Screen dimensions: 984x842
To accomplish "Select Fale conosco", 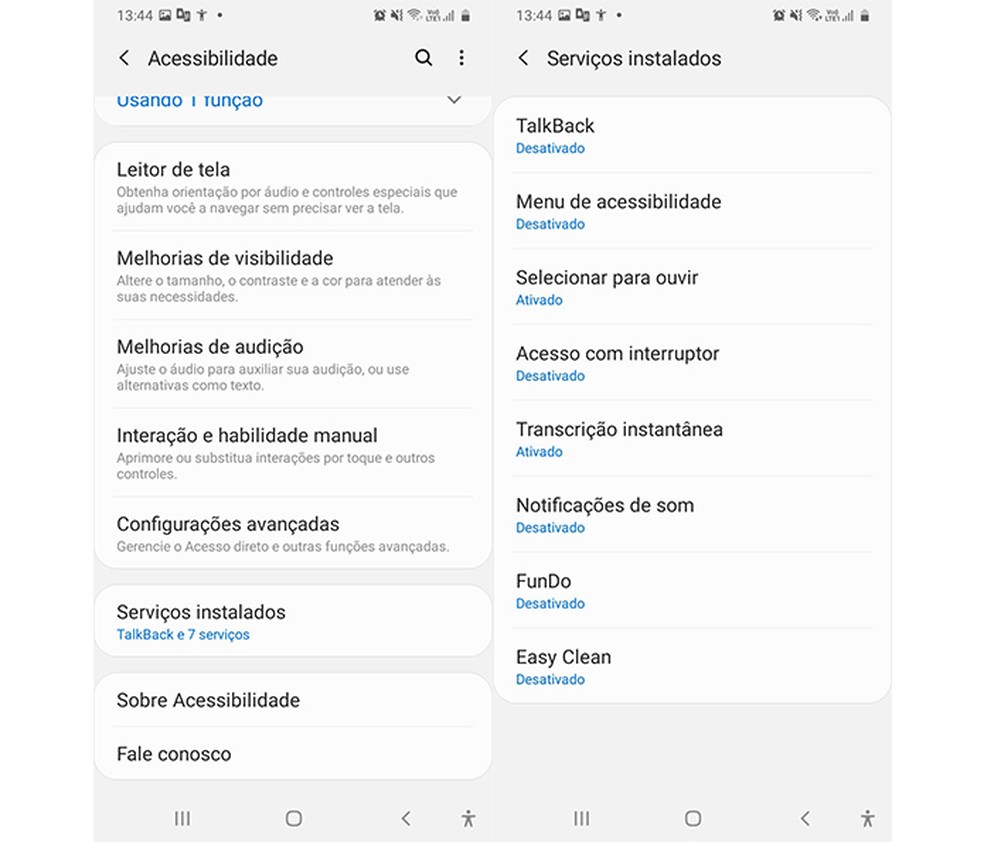I will tap(292, 754).
